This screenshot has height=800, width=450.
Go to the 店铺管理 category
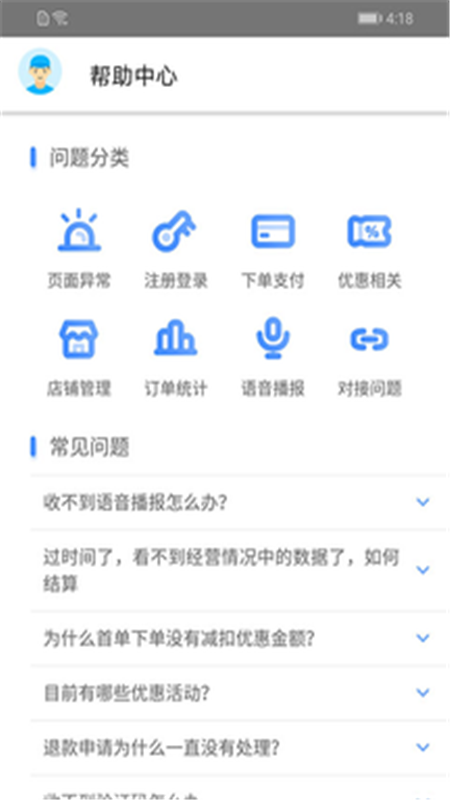[x=79, y=357]
